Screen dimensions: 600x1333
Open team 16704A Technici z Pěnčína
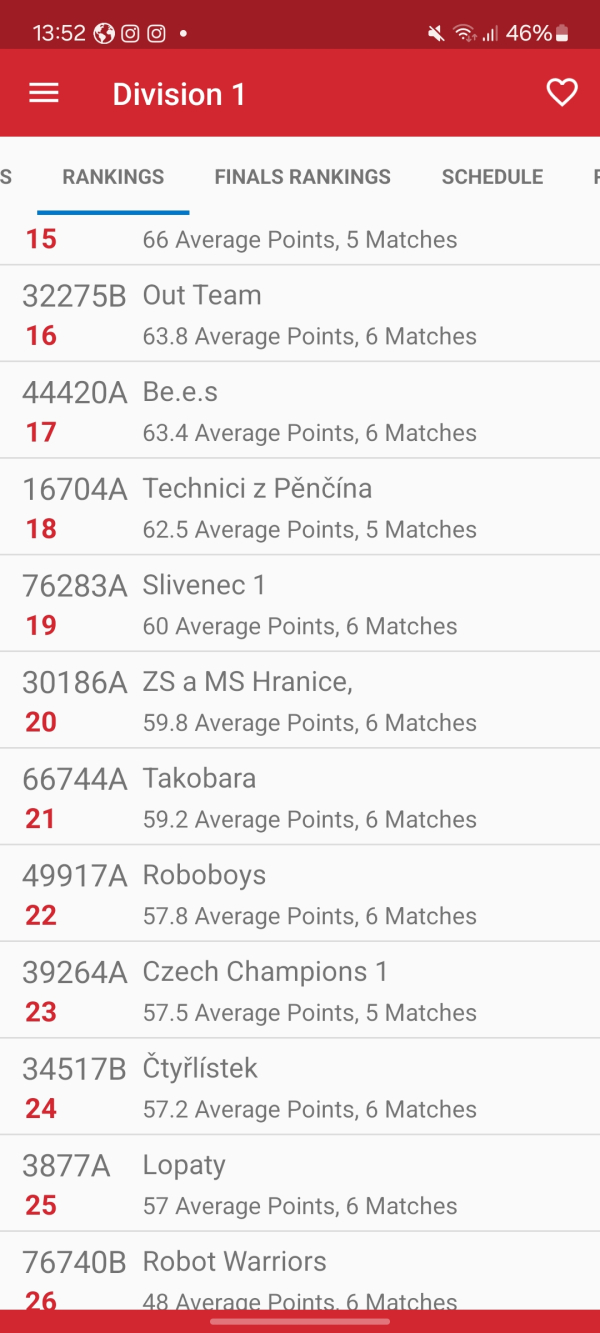click(x=300, y=507)
